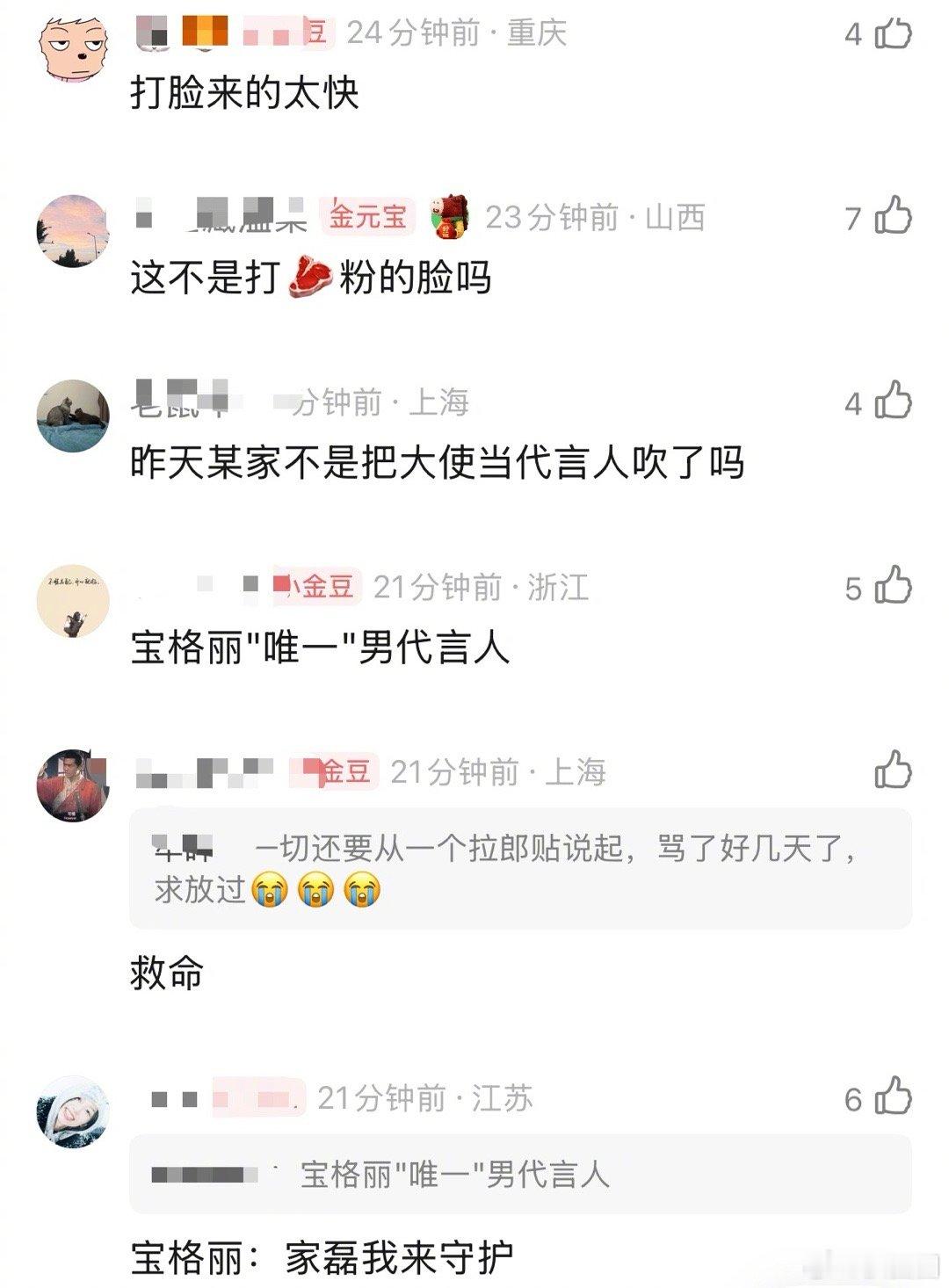Like the comment "打脸来的太快"
The height and width of the screenshot is (1288, 949).
point(891,32)
